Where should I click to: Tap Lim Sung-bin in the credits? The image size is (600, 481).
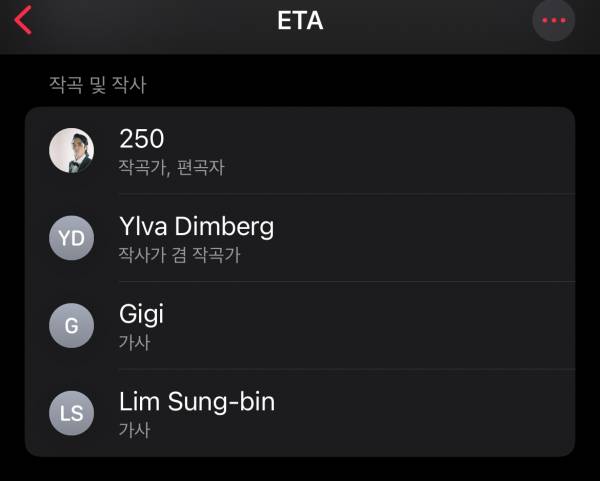300,413
